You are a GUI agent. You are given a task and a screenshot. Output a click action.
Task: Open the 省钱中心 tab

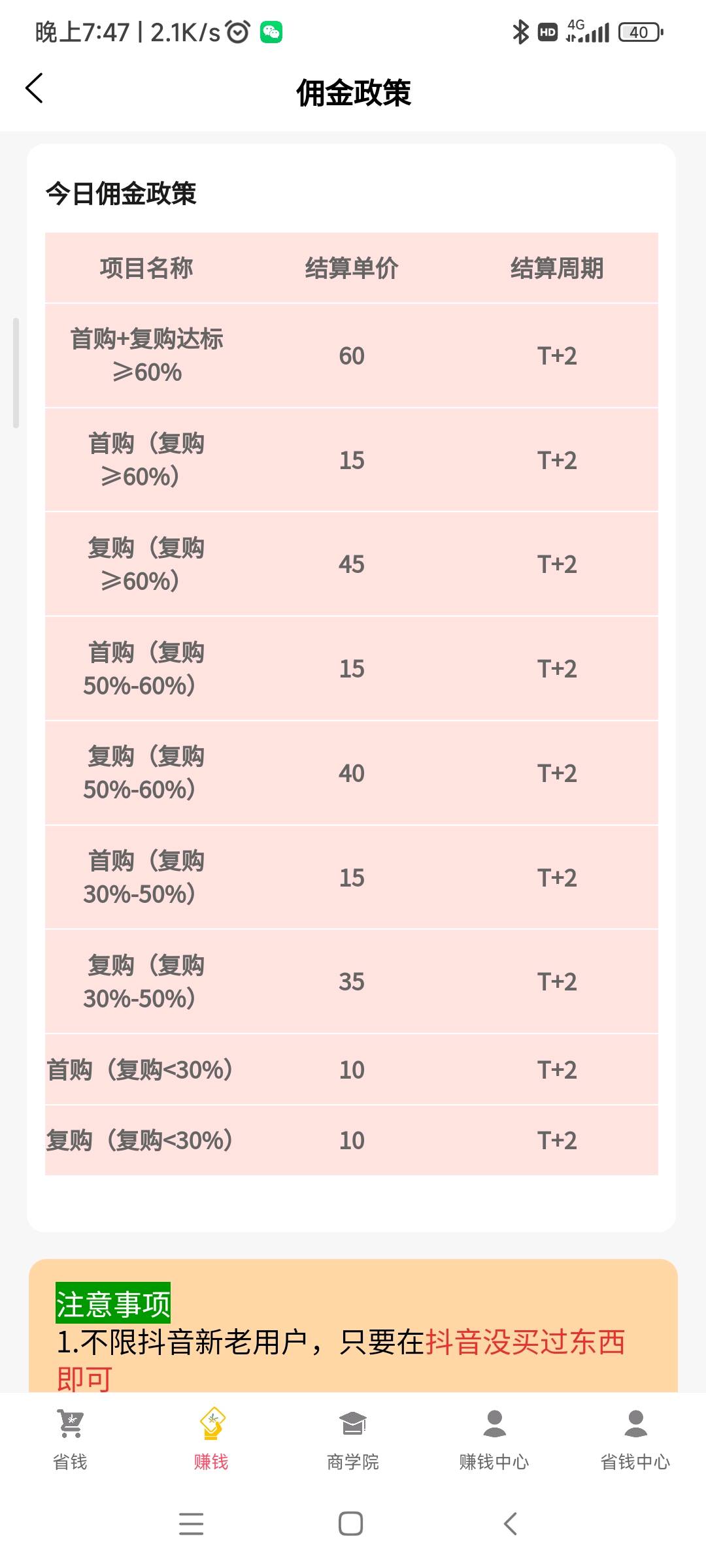point(635,1440)
